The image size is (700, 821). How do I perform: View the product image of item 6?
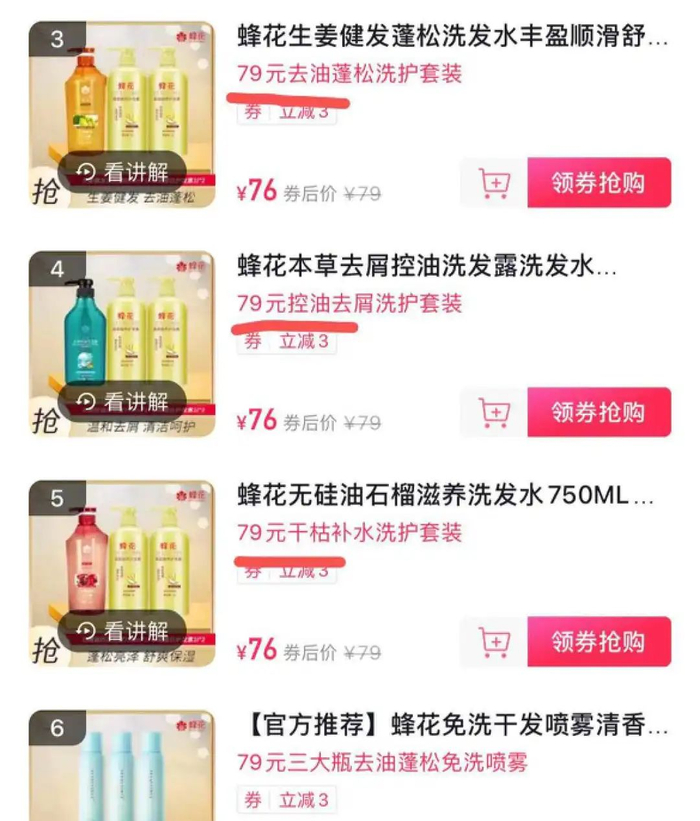click(122, 765)
